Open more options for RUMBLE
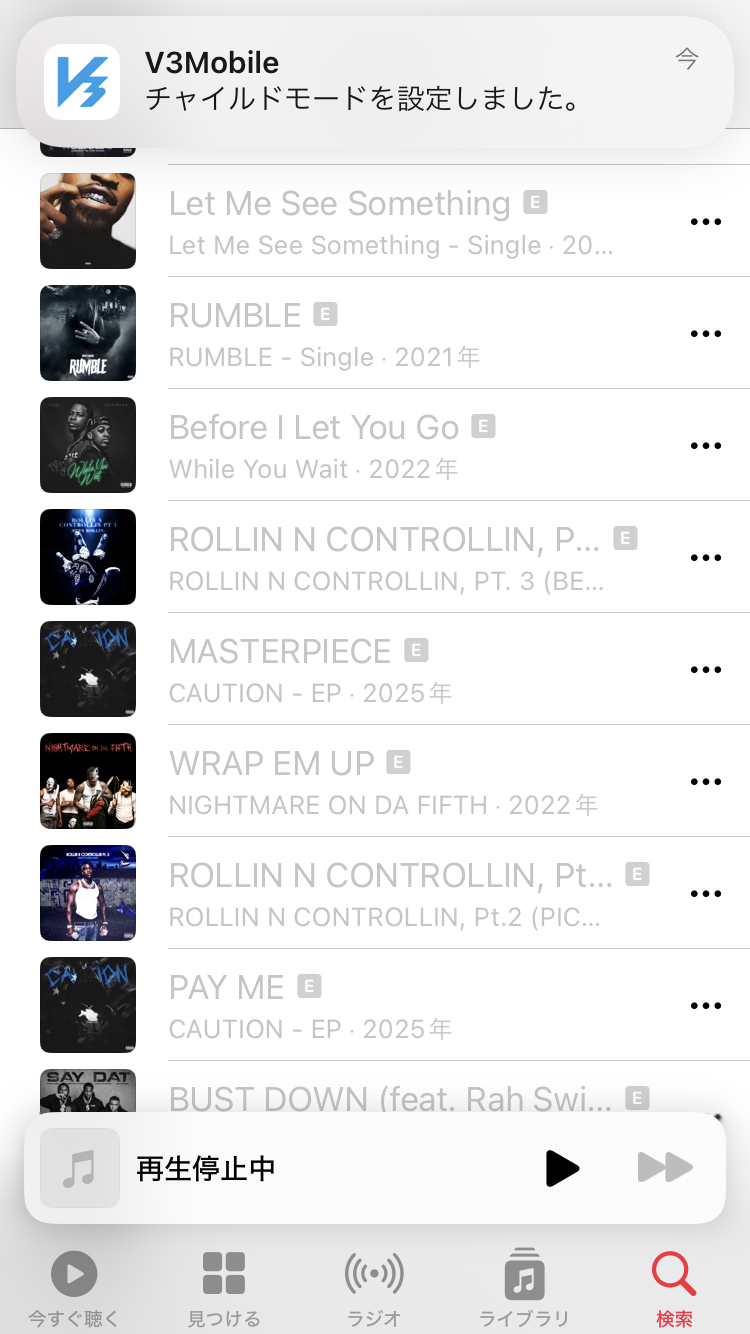This screenshot has height=1334, width=750. (705, 334)
